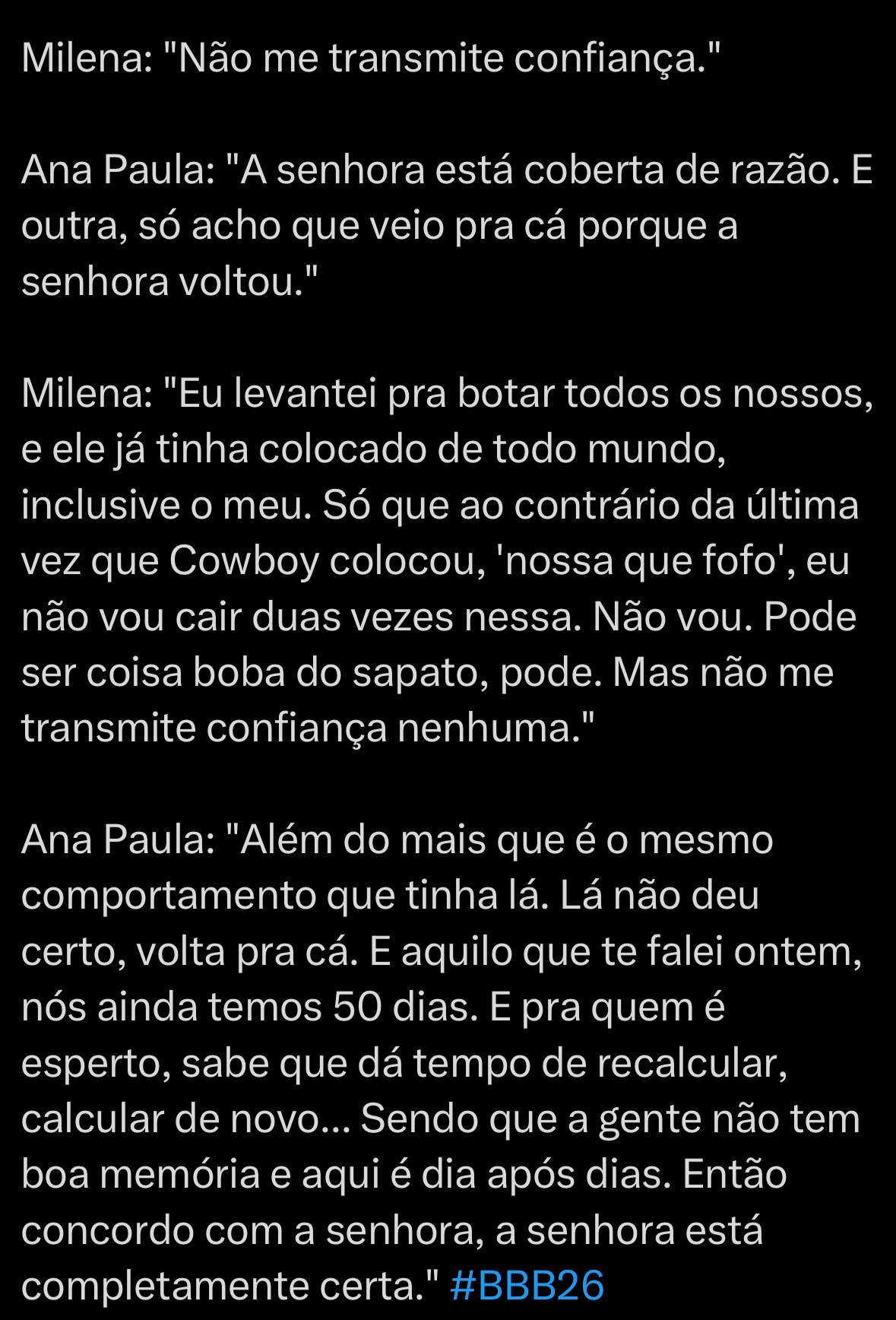
Task: Open the #BBB26 hashtag link
Action: (x=527, y=1286)
